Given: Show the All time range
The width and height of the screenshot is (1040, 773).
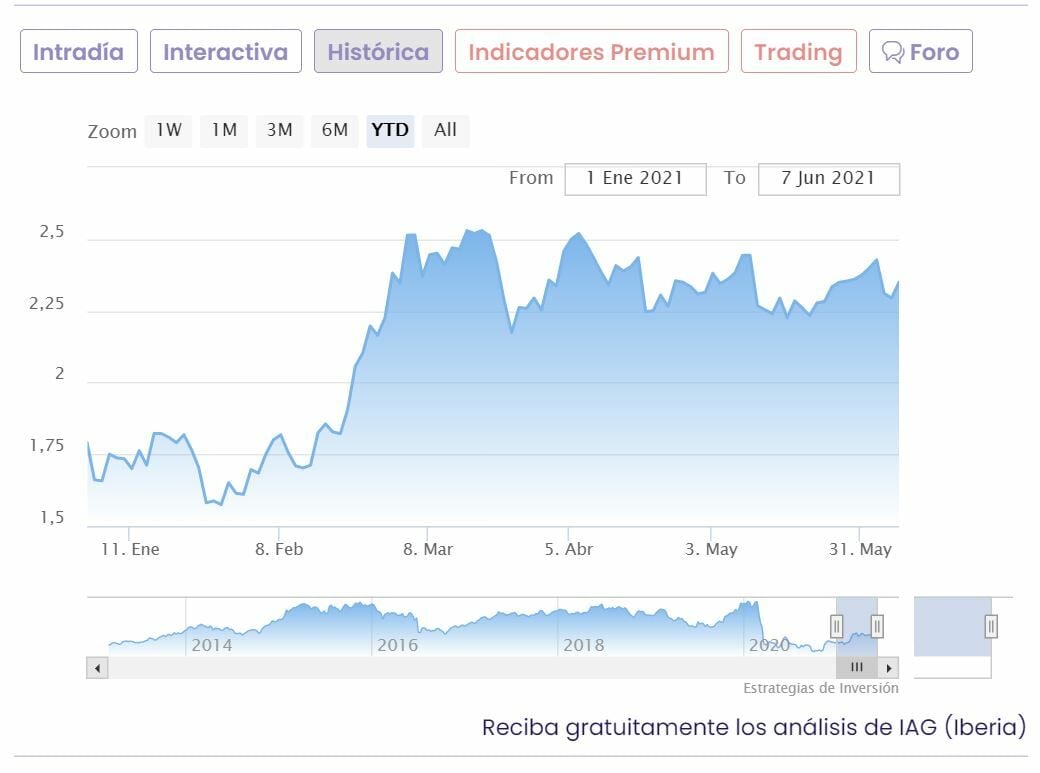Looking at the screenshot, I should point(445,130).
